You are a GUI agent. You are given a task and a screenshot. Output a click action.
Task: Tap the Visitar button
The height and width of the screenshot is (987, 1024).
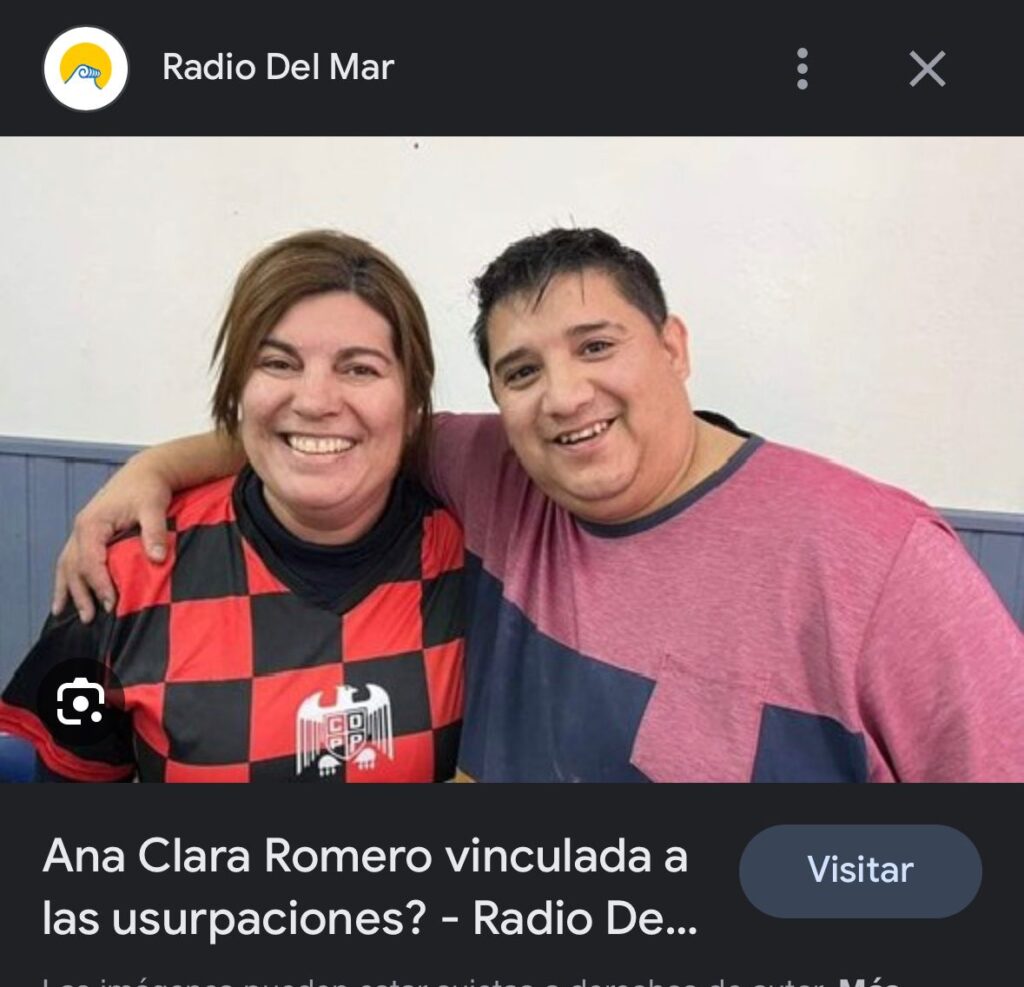tap(860, 870)
